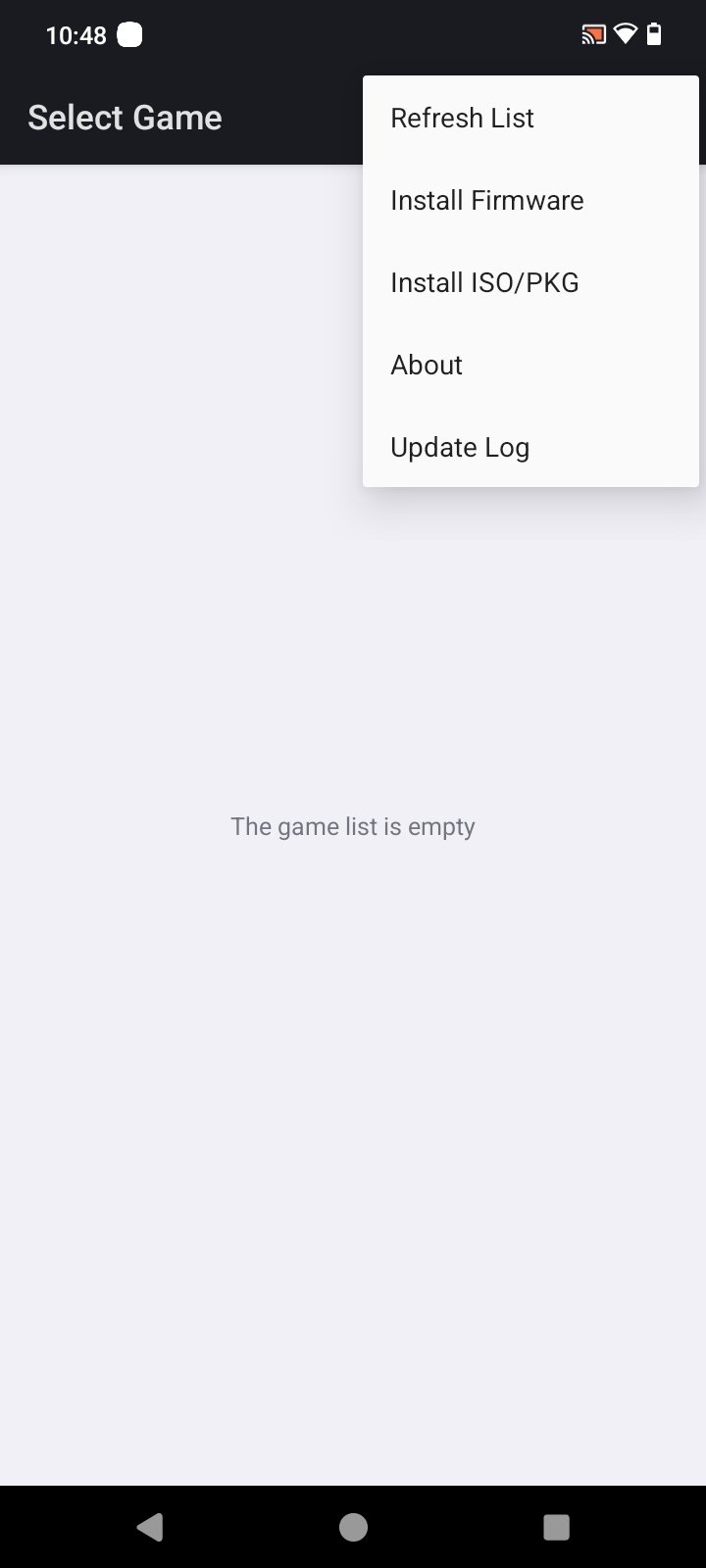This screenshot has width=706, height=1568.
Task: Tap the system back button
Action: [150, 1526]
